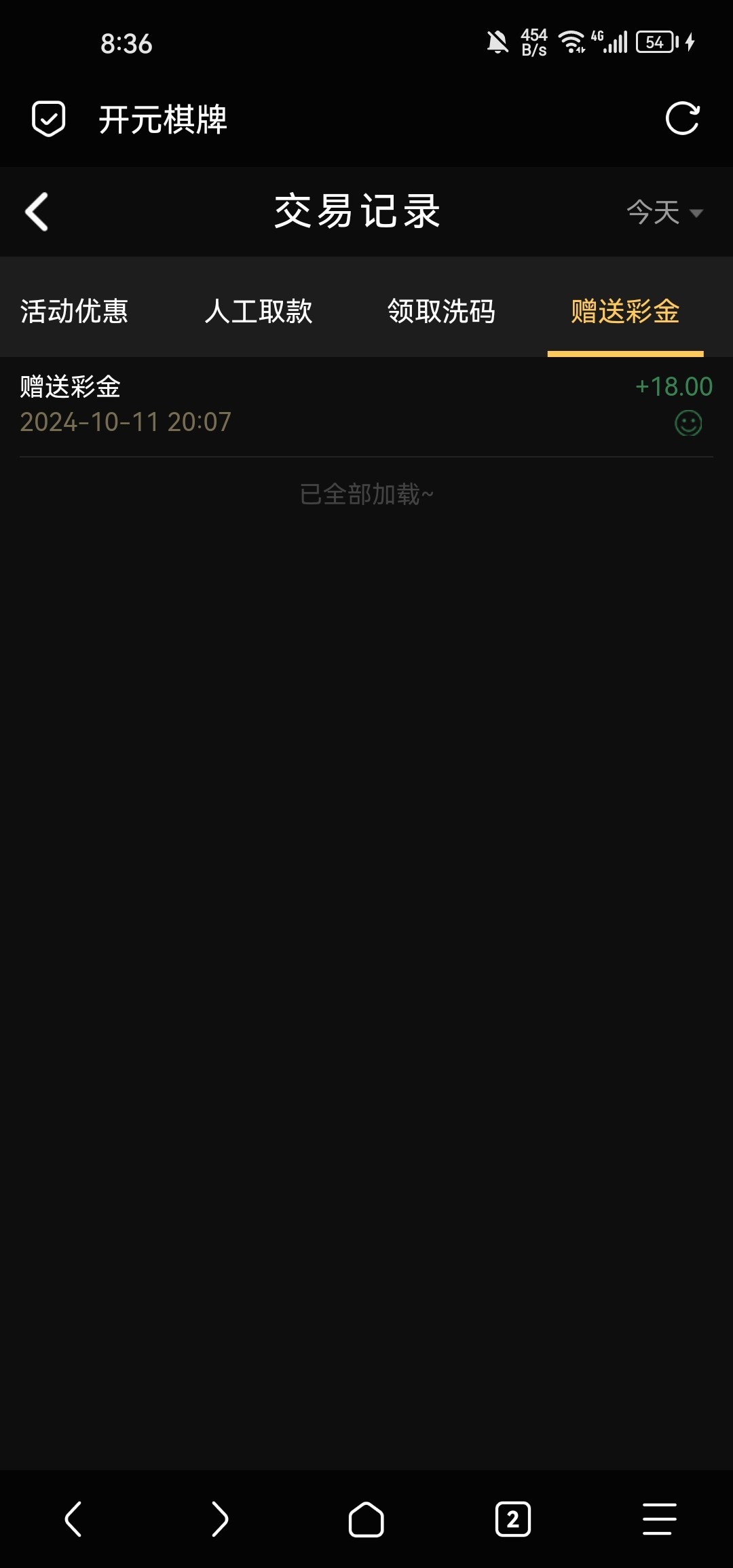Navigate forward with browser forward arrow
The height and width of the screenshot is (1568, 733).
click(219, 1519)
